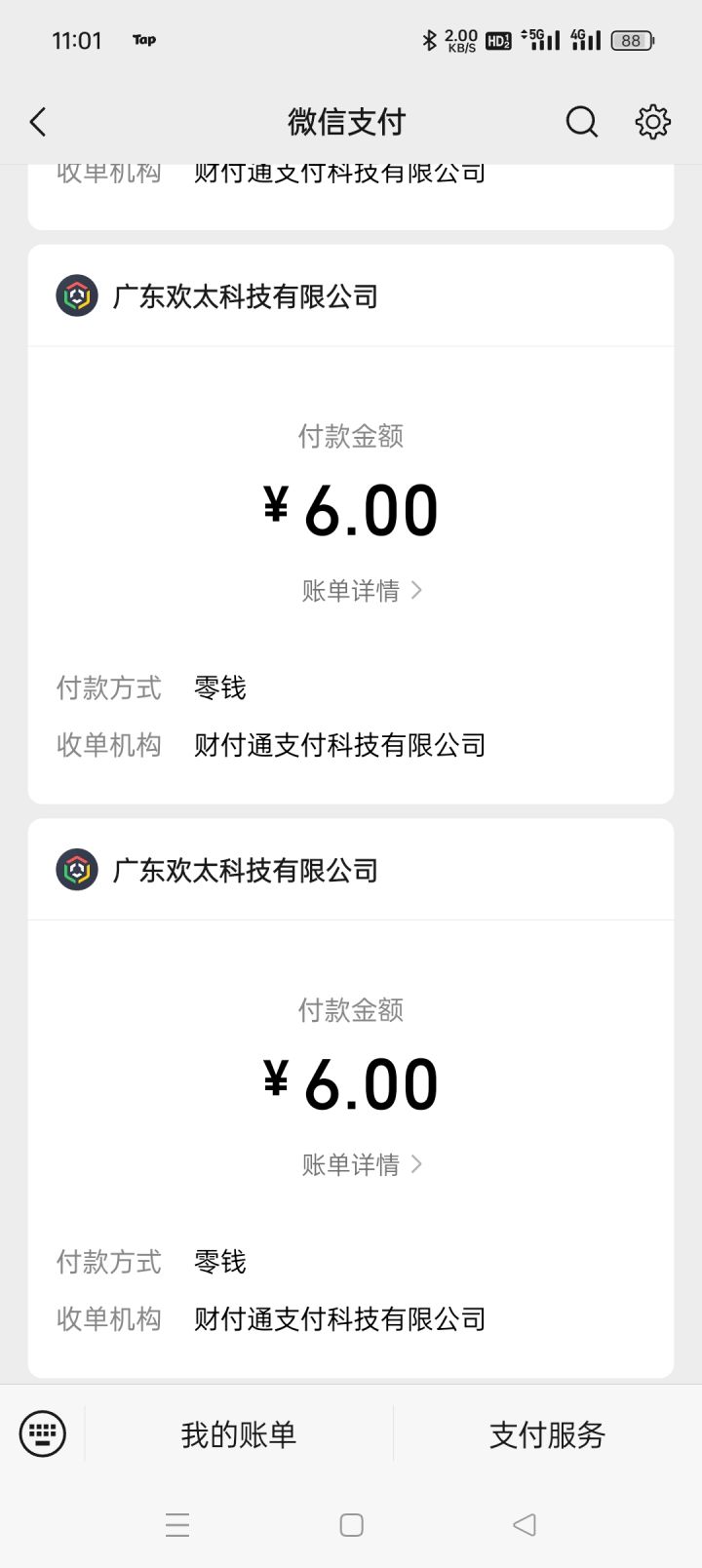Tap the Tap notification icon in status bar
This screenshot has width=702, height=1568.
143,40
